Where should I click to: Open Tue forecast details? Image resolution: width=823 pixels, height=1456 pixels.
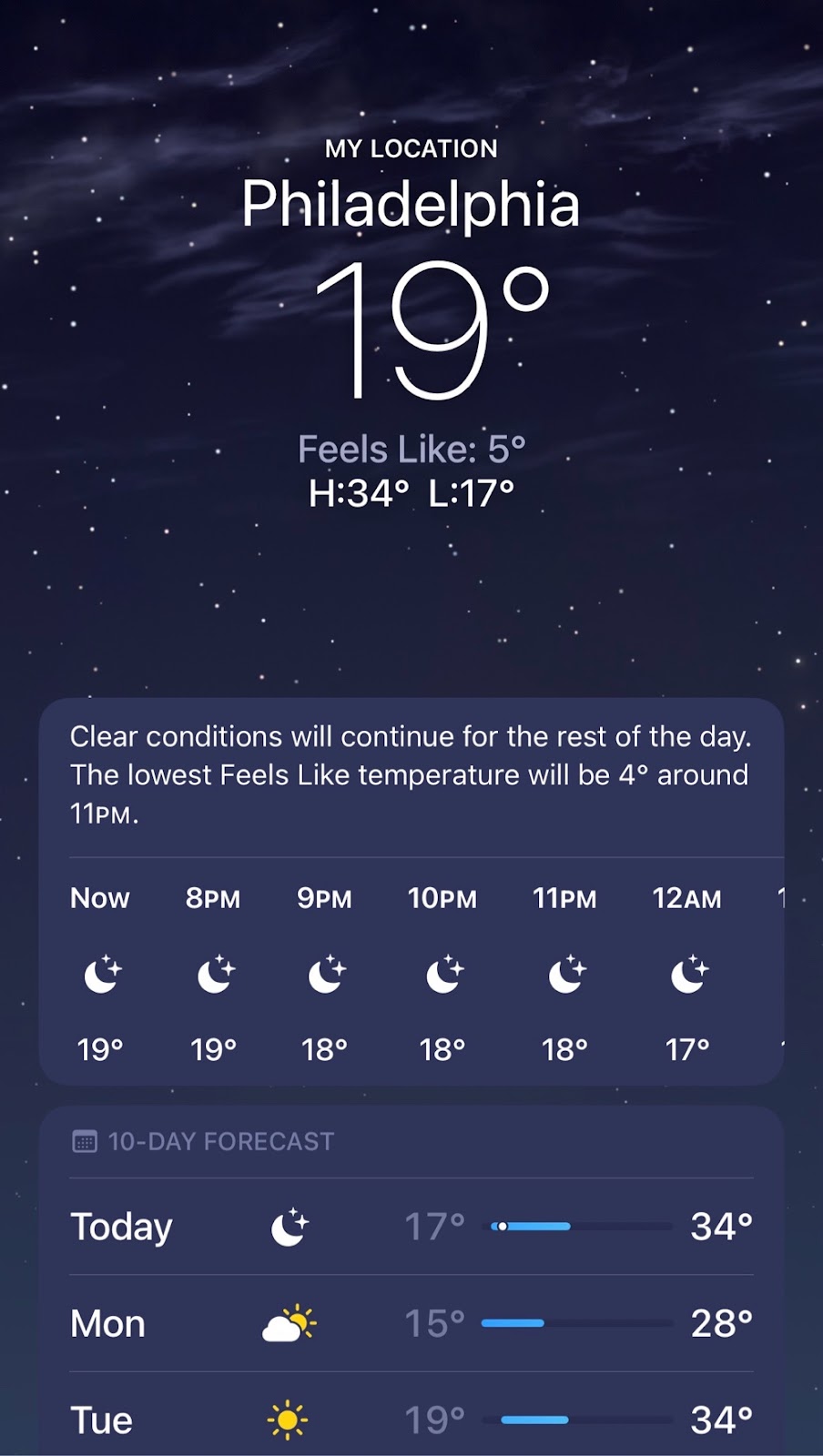[x=411, y=1420]
